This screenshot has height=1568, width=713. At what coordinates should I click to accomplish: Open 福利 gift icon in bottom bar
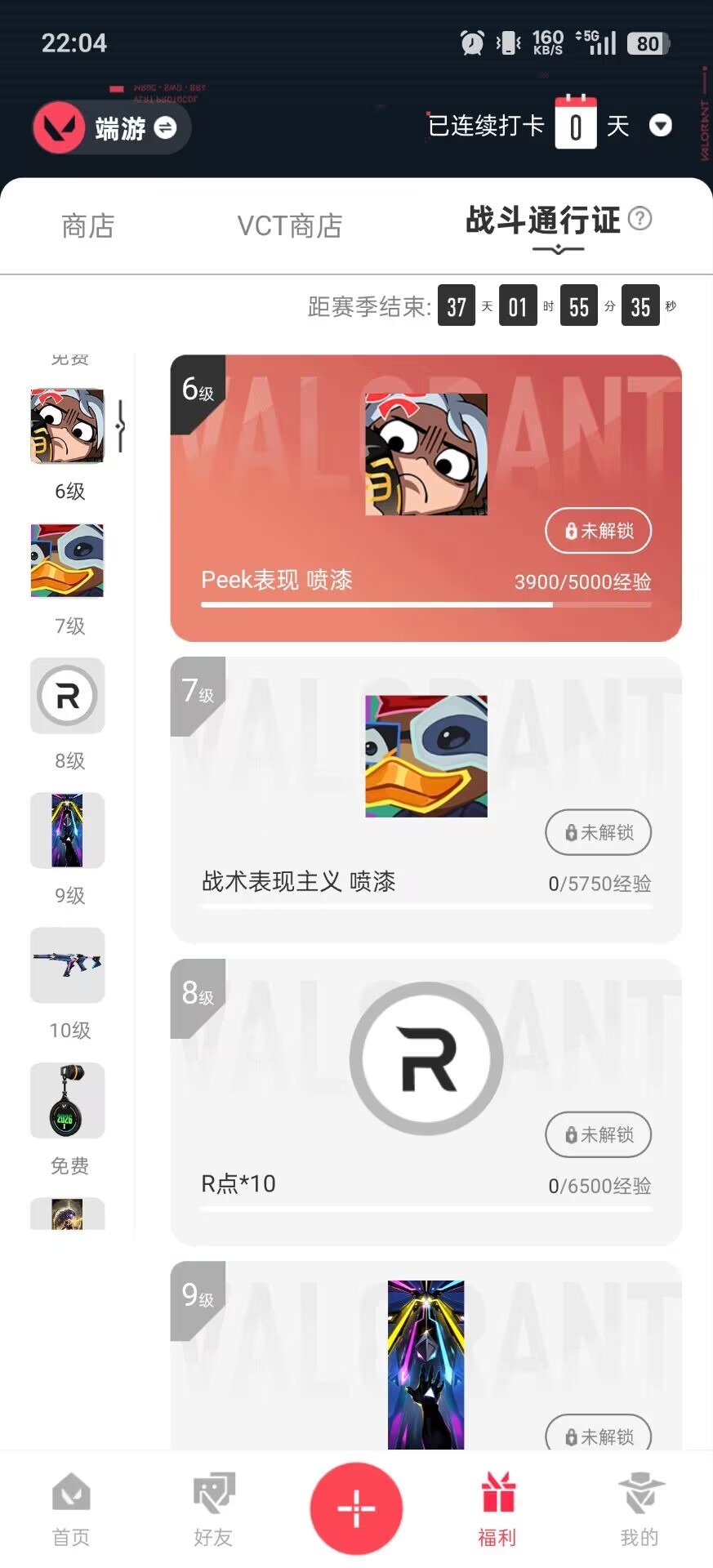pyautogui.click(x=498, y=1505)
